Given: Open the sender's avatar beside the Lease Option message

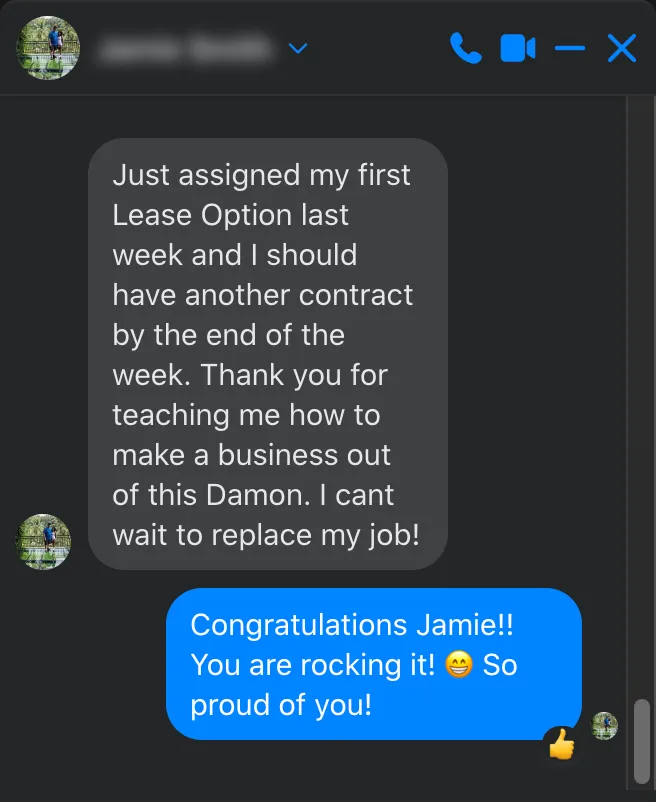Looking at the screenshot, I should 44,541.
